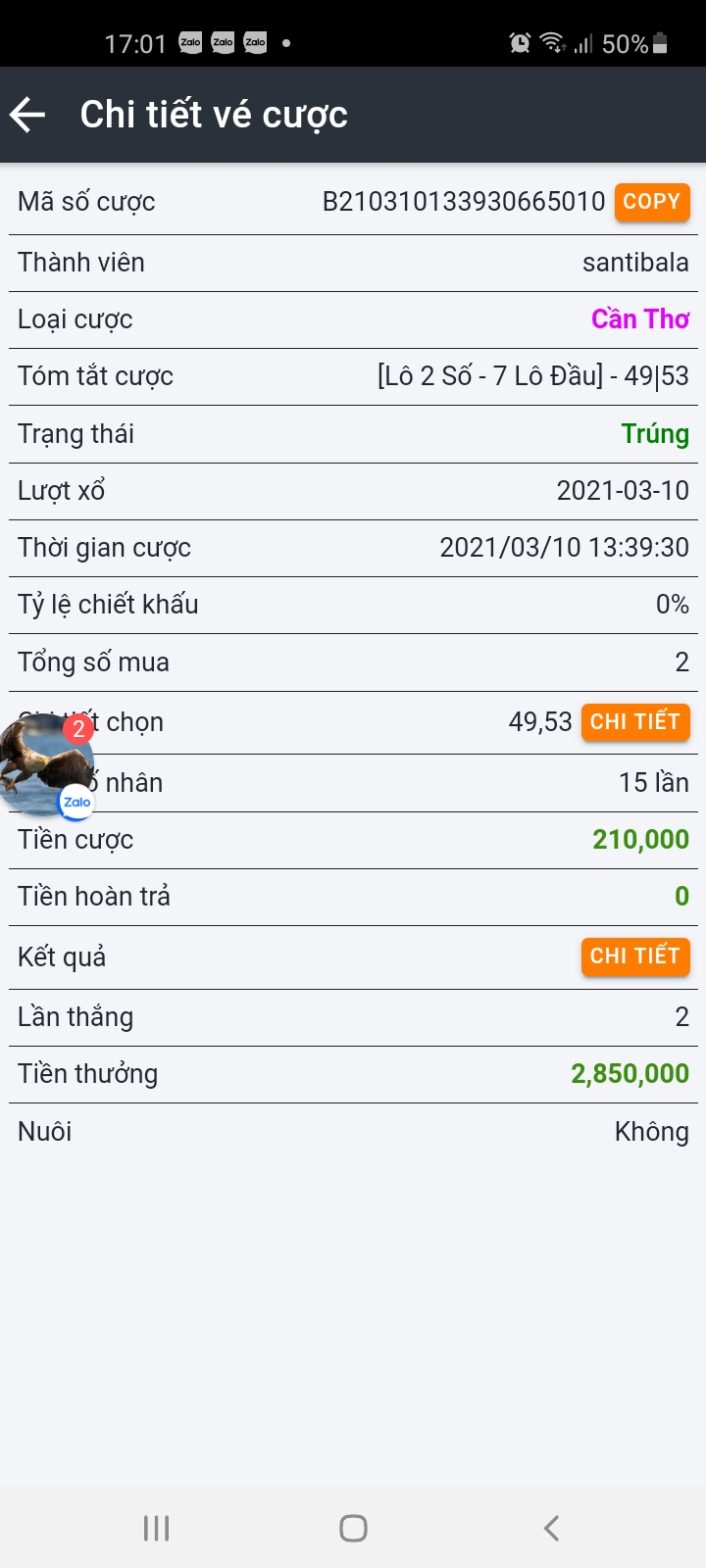Open CHI TIẾT for Kết quả
Screen dimensions: 706x1568
pyautogui.click(x=635, y=956)
